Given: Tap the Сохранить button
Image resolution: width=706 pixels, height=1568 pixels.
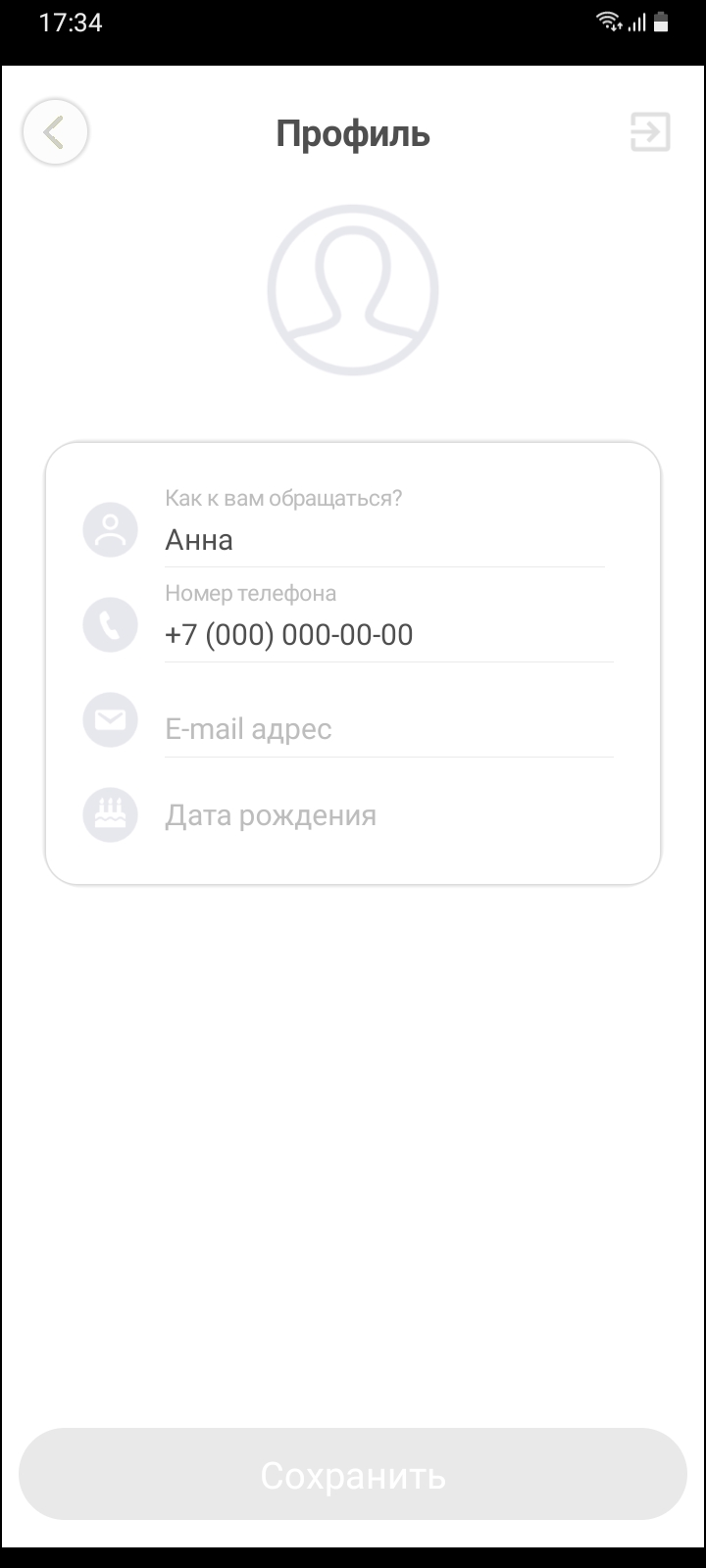Looking at the screenshot, I should (x=353, y=1475).
